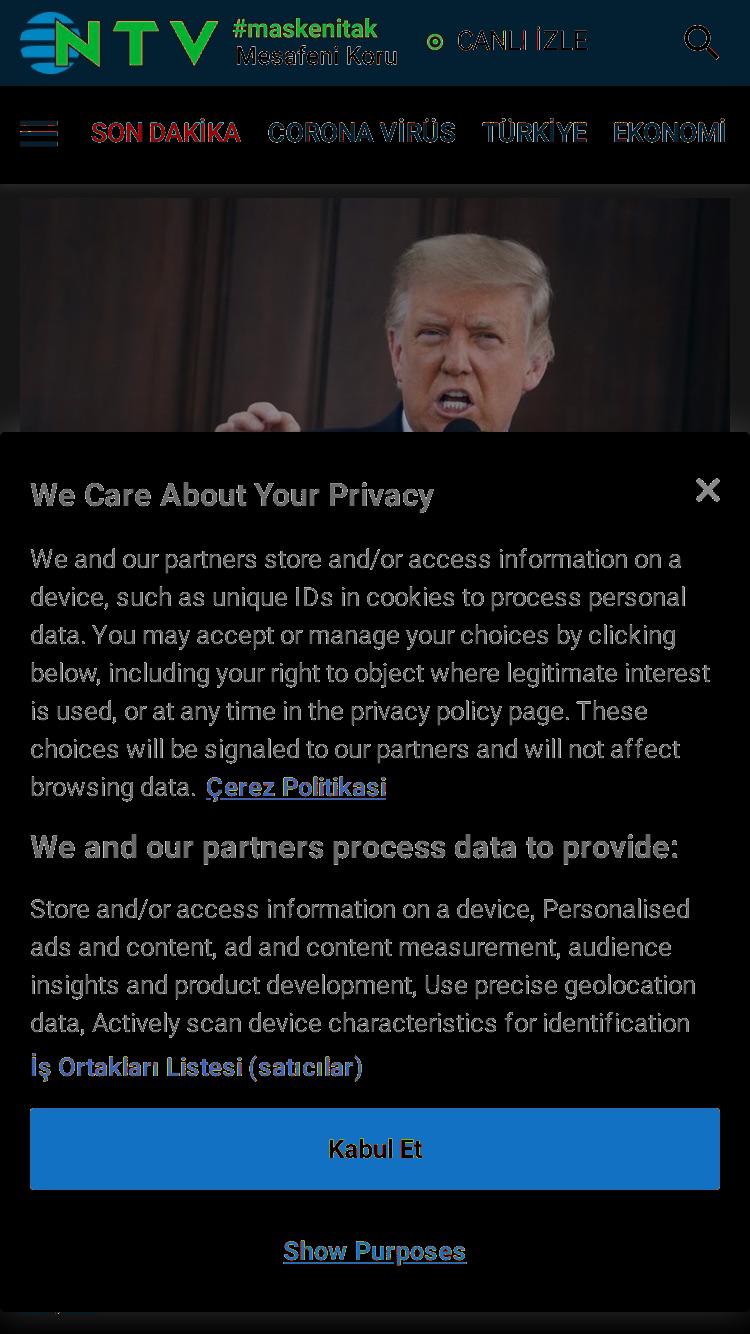This screenshot has width=750, height=1334.
Task: Go to SON DAKİKA section
Action: pyautogui.click(x=166, y=133)
